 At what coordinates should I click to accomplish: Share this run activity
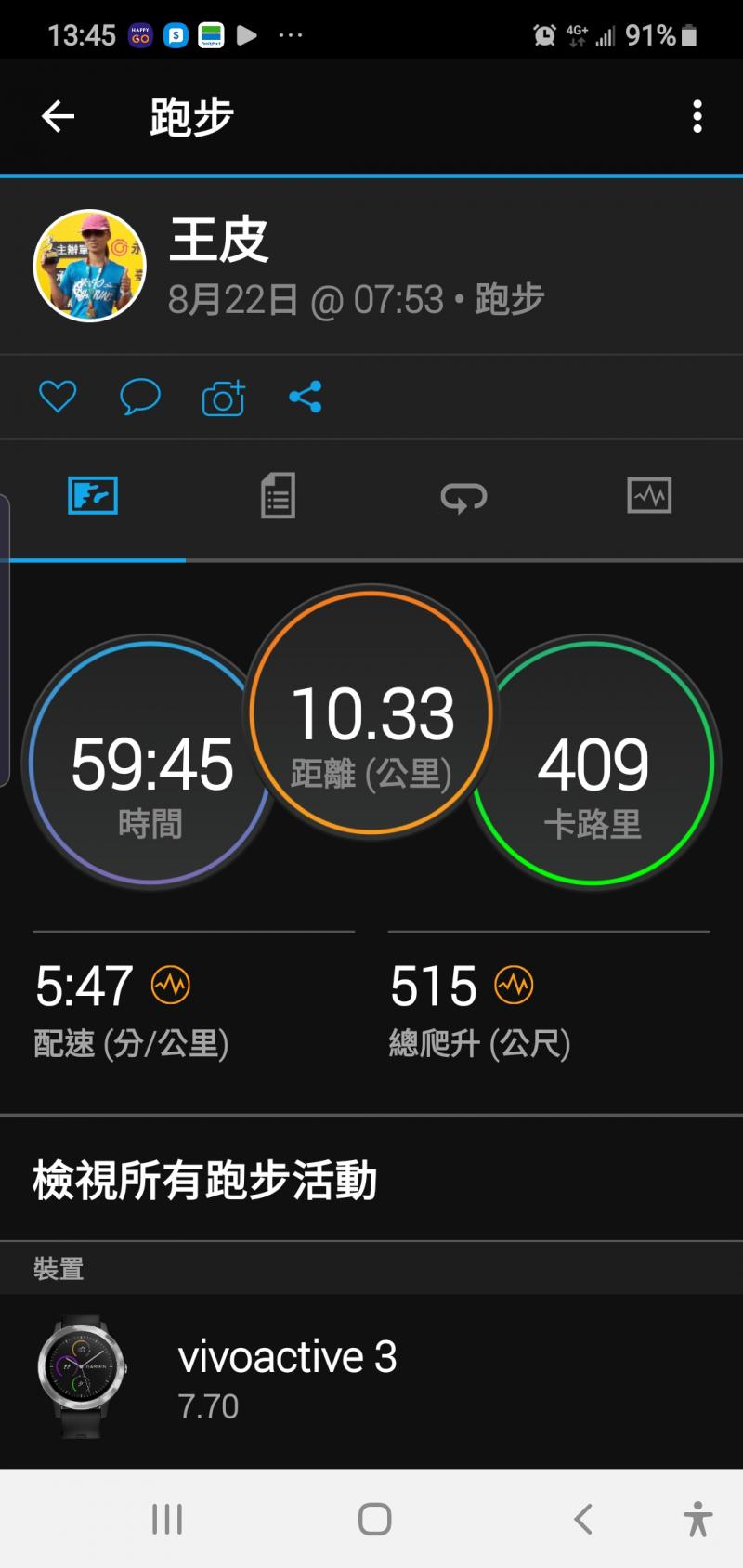coord(305,398)
